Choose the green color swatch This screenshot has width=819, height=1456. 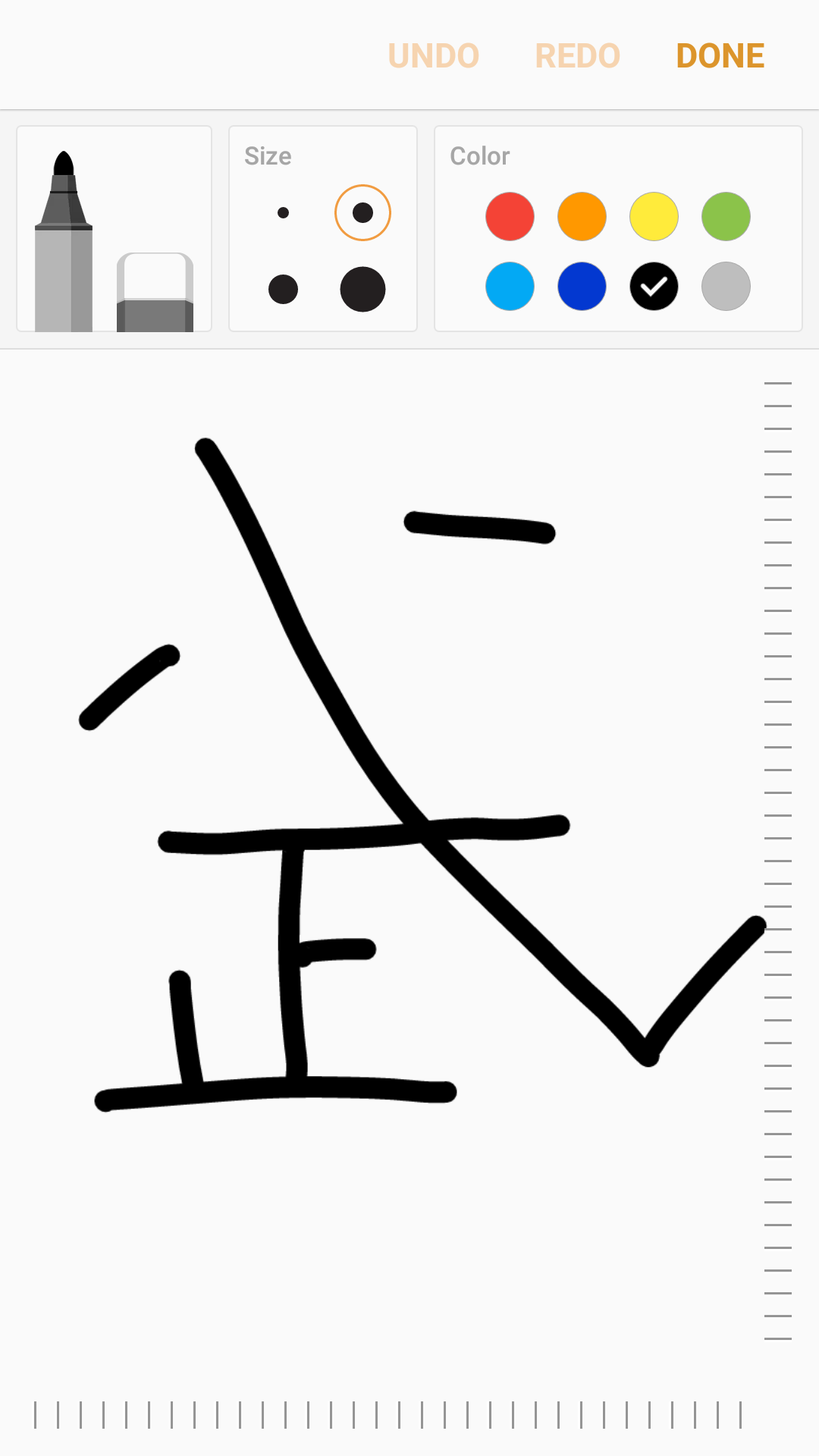pyautogui.click(x=726, y=217)
